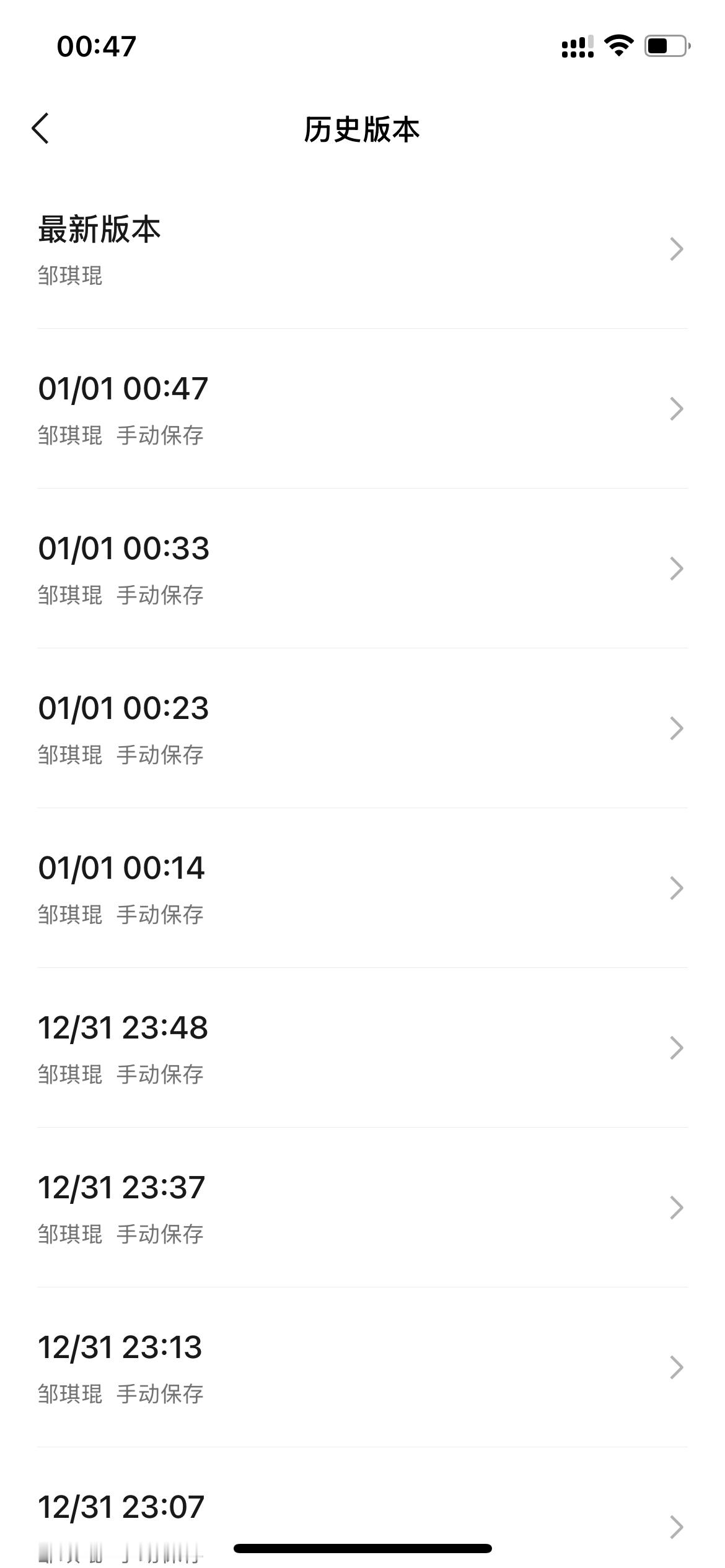The height and width of the screenshot is (1568, 725).
Task: Tap the 手动保存 label on 01/01 00:14
Action: (160, 915)
